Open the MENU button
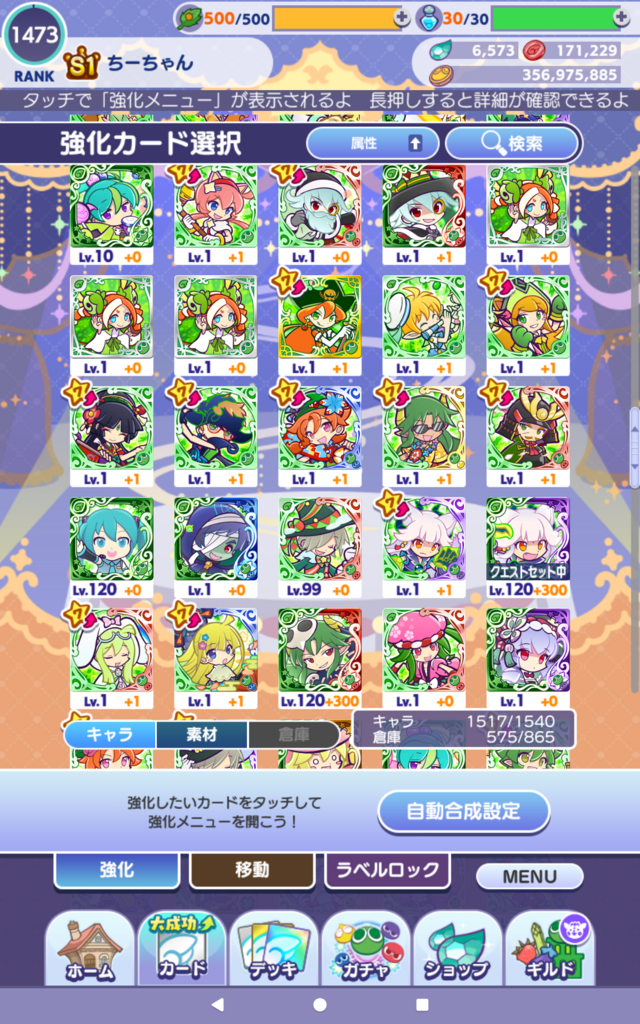Viewport: 640px width, 1024px height. [x=530, y=876]
